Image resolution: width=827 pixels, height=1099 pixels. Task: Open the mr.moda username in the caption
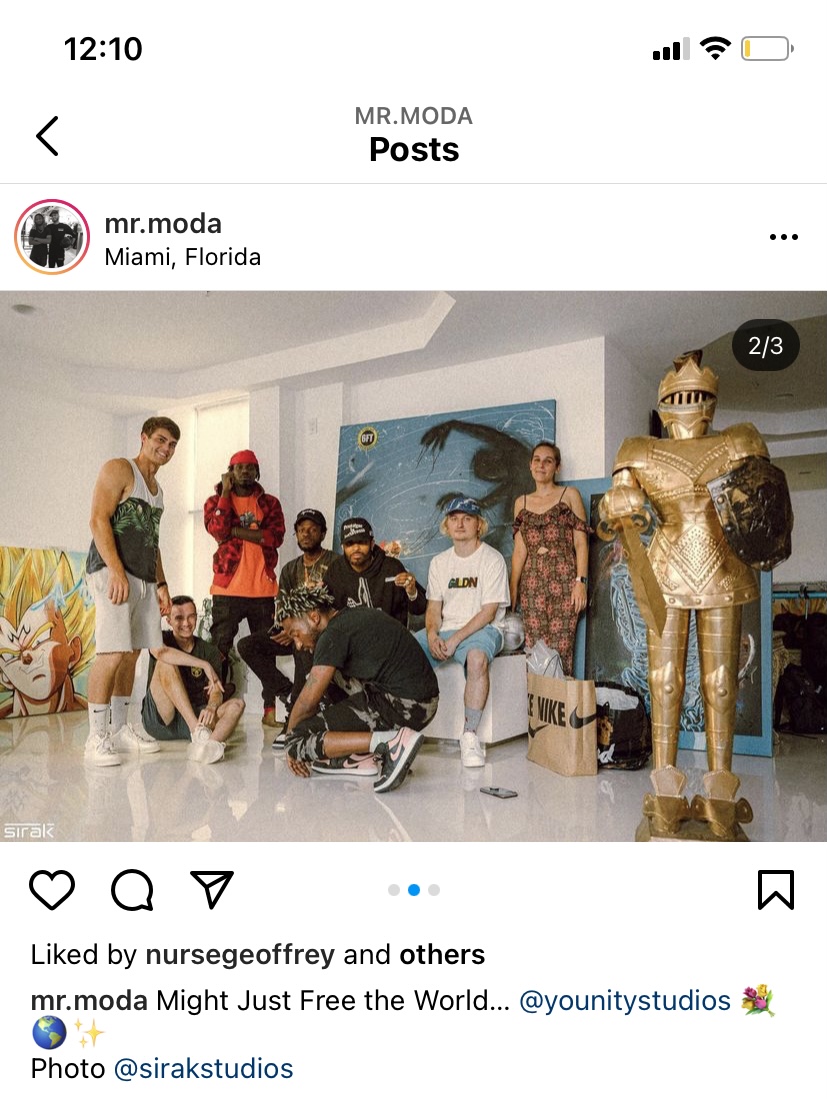[90, 1001]
